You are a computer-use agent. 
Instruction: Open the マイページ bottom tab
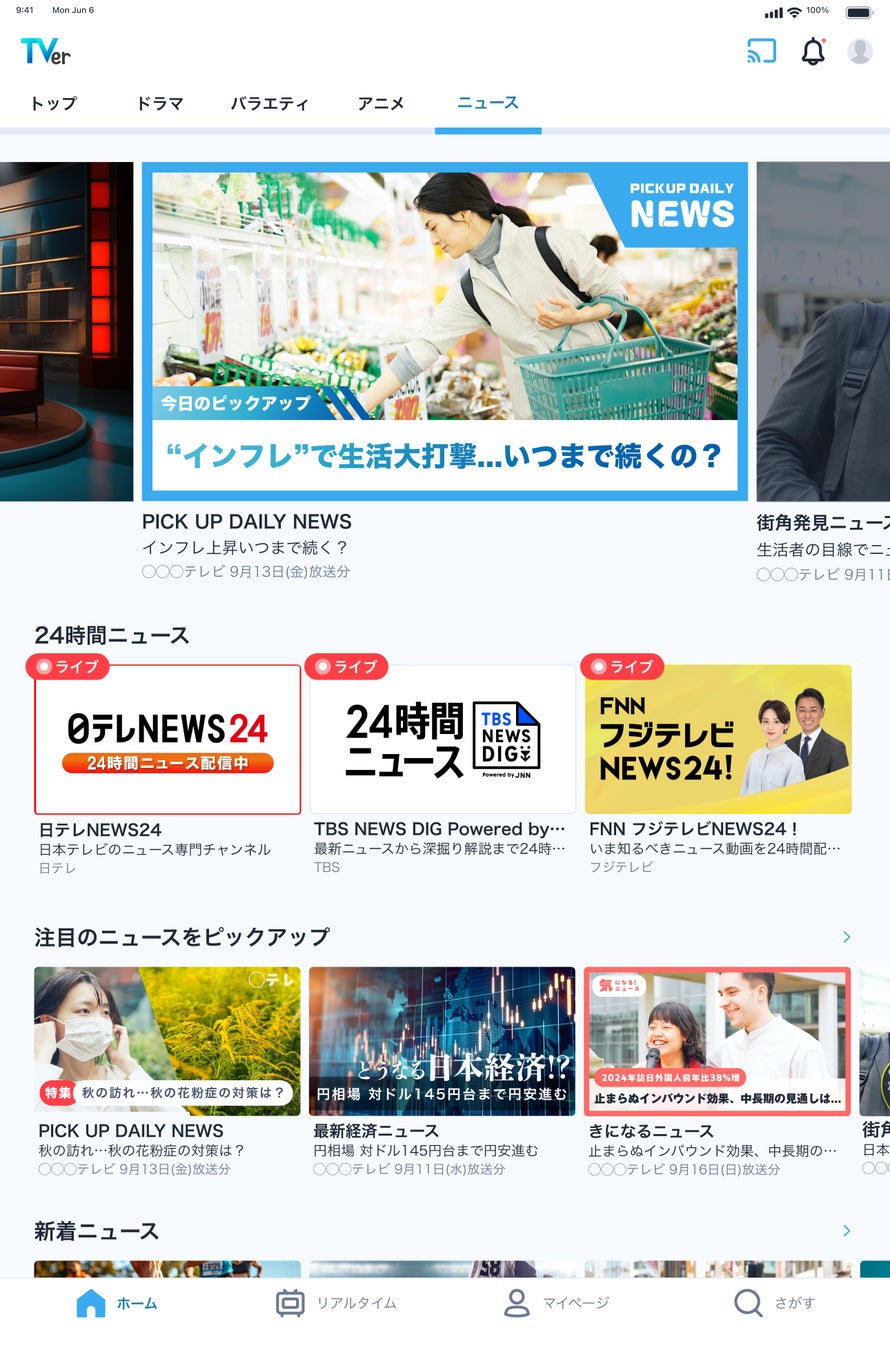point(556,1303)
